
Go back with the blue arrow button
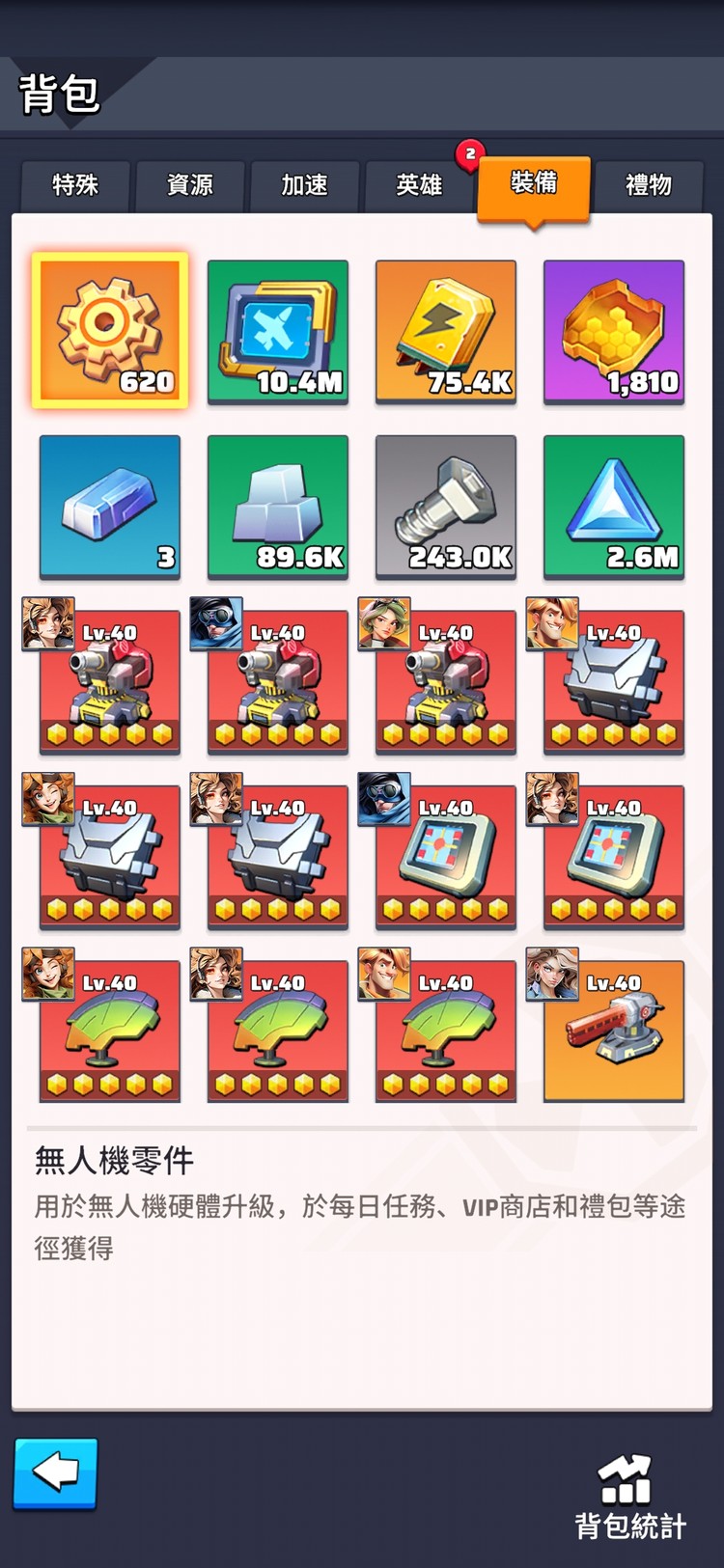[55, 1473]
